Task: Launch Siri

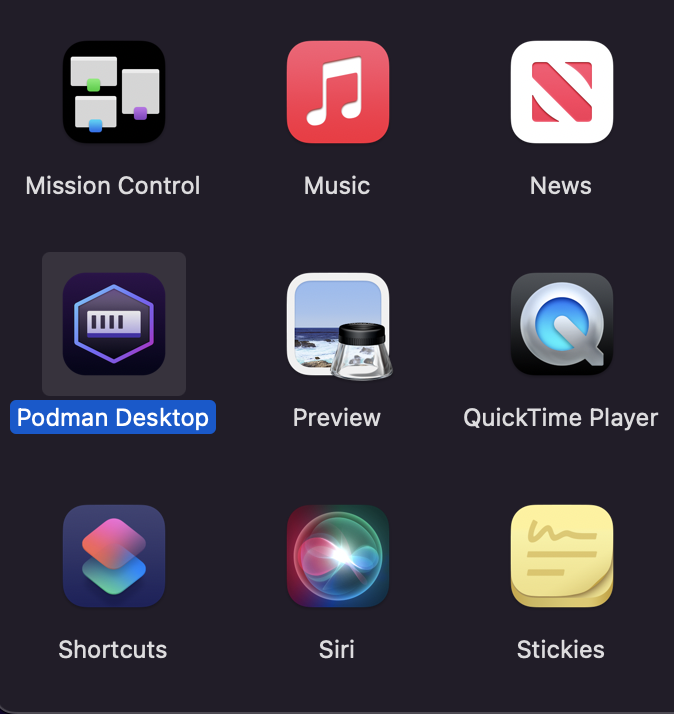Action: (x=337, y=556)
